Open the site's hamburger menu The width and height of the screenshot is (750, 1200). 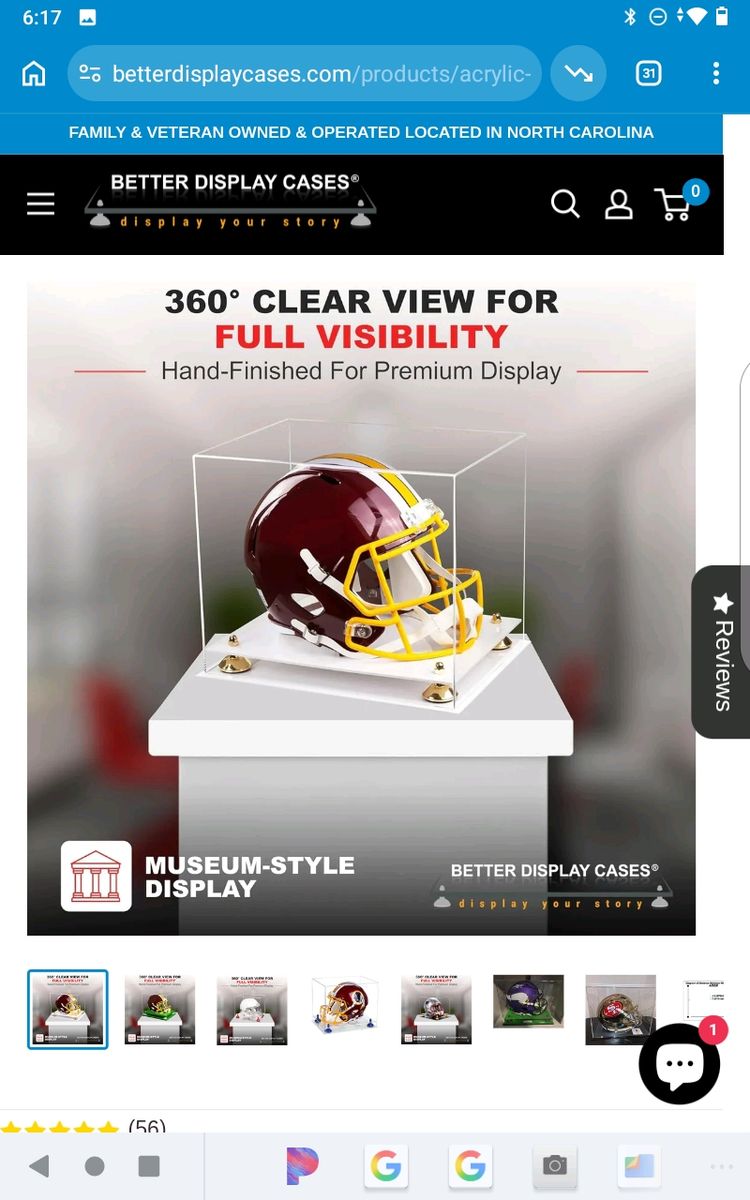(41, 204)
